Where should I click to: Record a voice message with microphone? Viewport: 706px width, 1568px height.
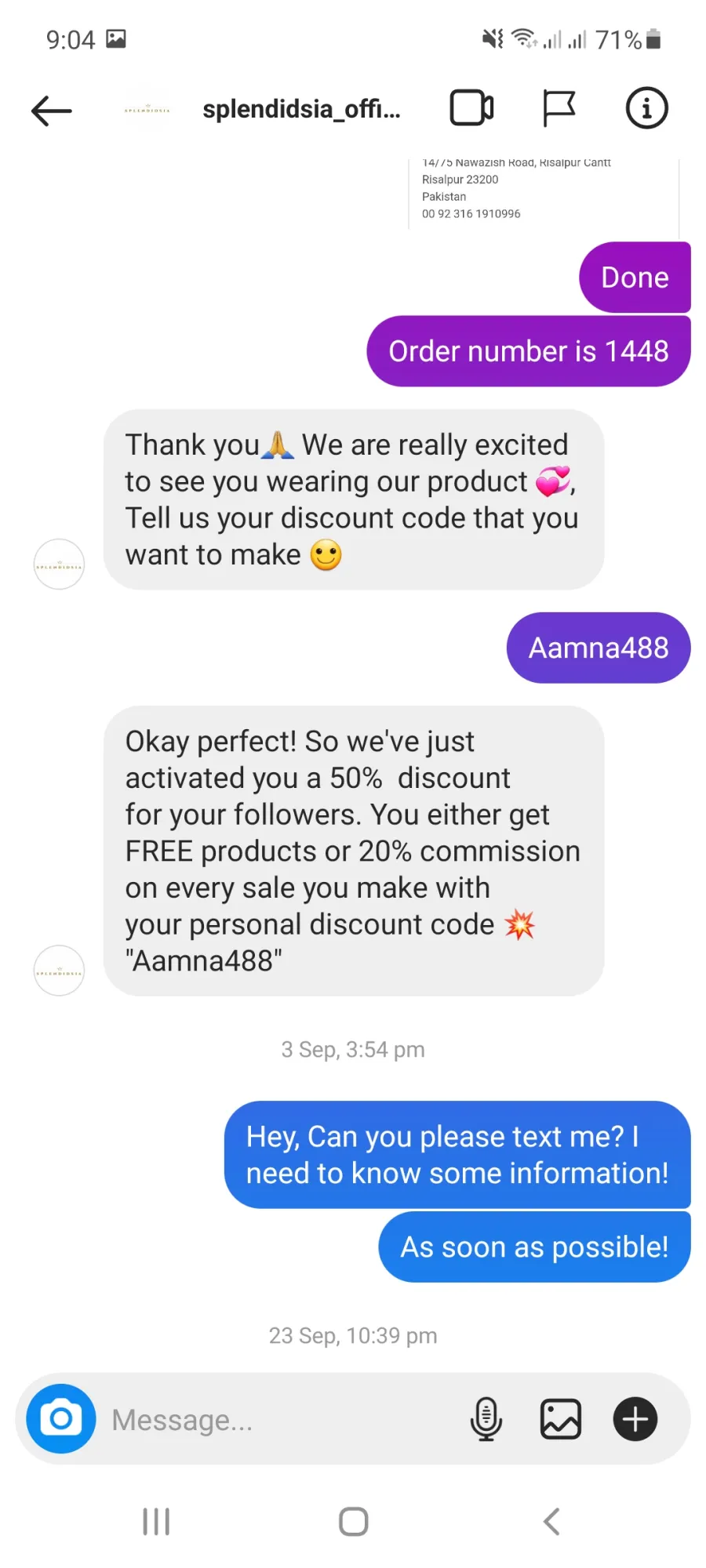[486, 1419]
